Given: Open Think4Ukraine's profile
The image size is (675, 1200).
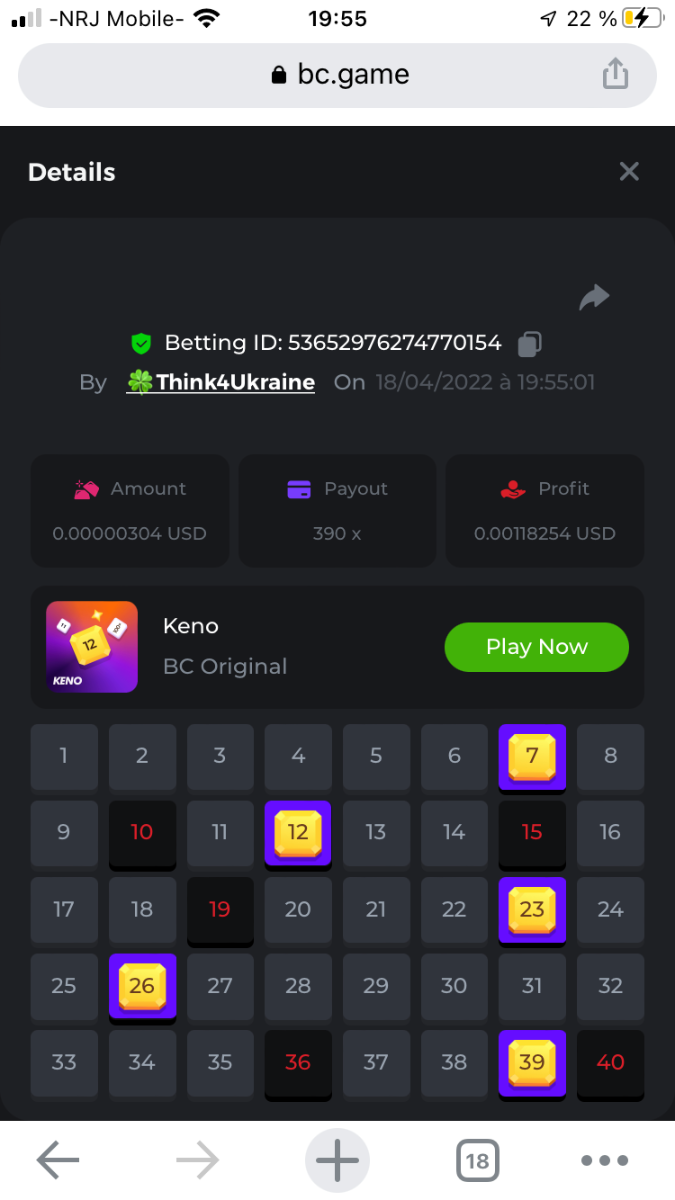Looking at the screenshot, I should tap(221, 382).
